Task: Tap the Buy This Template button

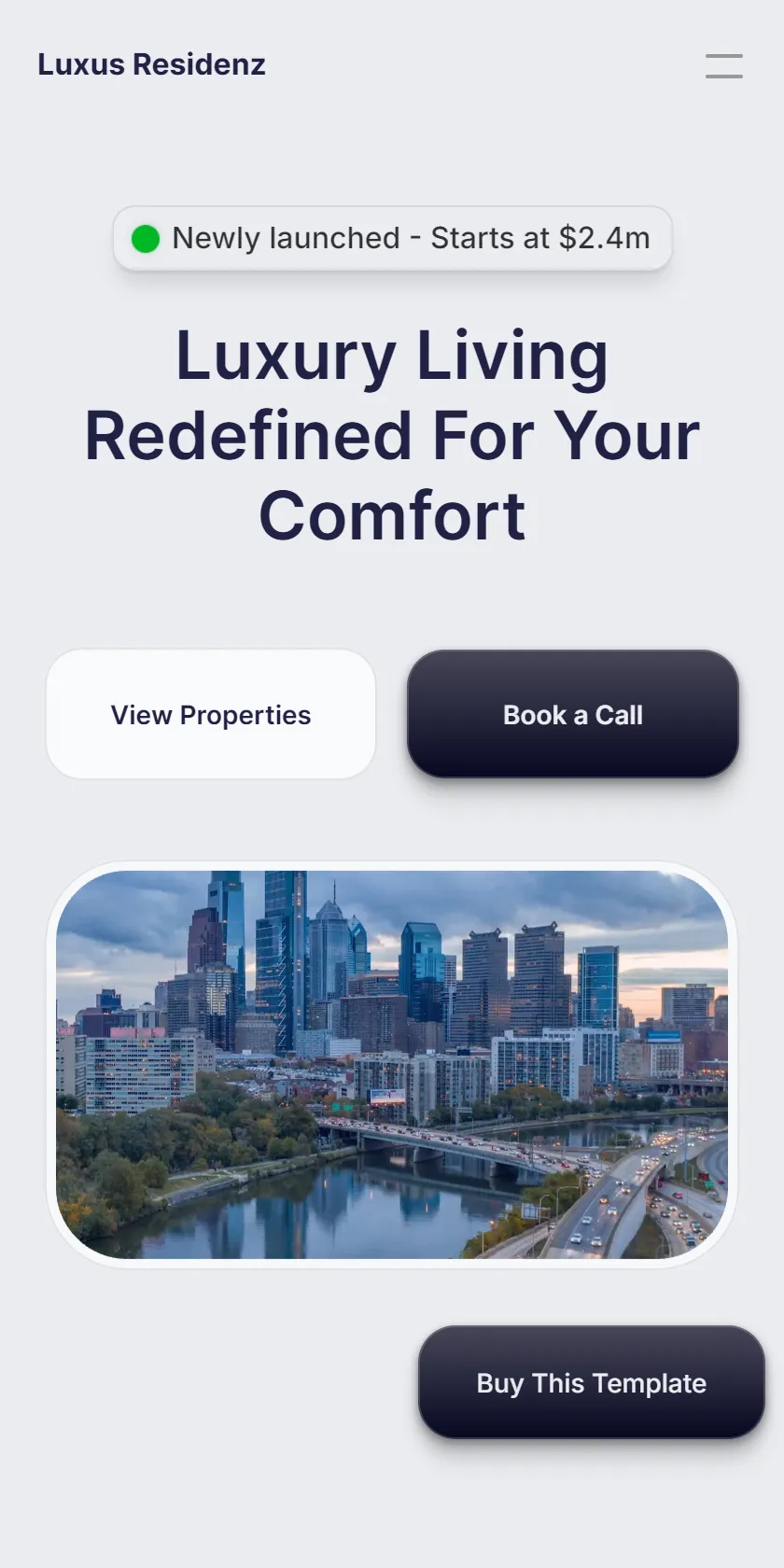Action: pyautogui.click(x=592, y=1382)
